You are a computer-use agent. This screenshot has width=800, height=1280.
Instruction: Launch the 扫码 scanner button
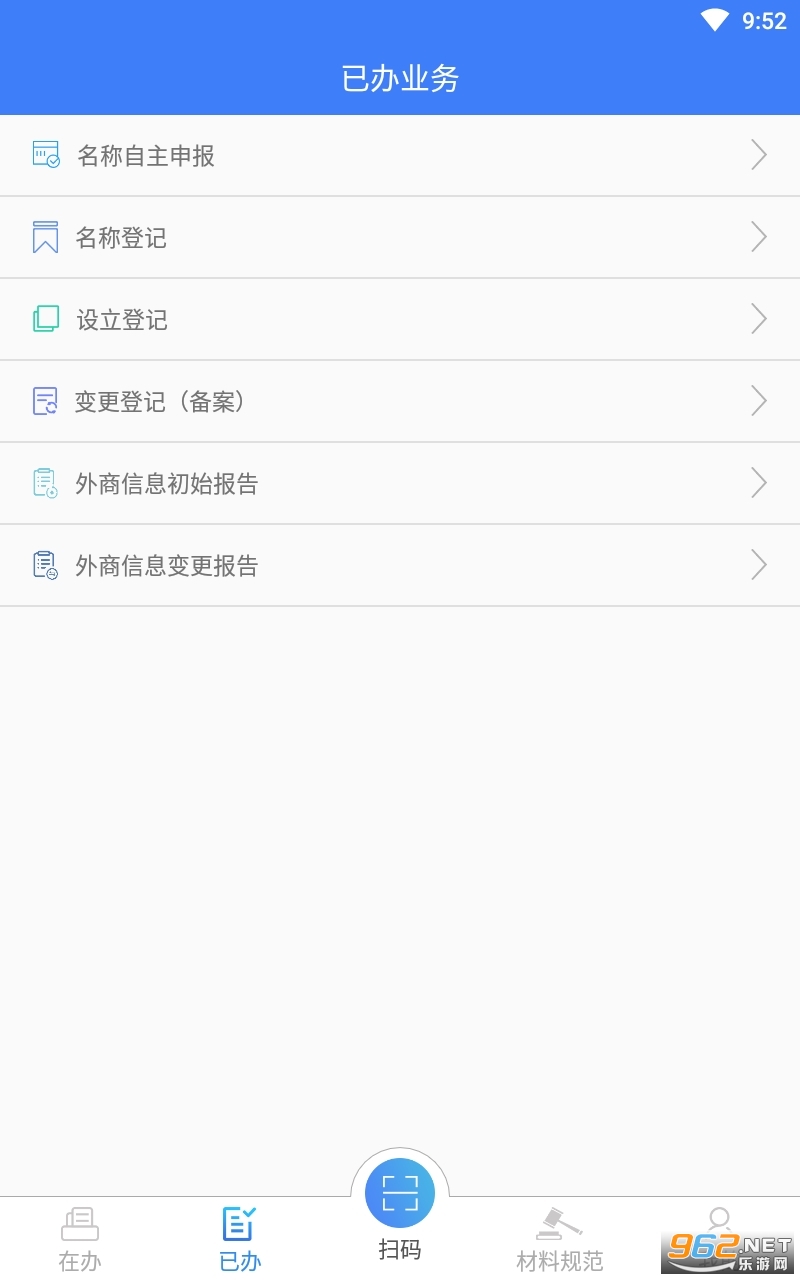pos(400,1194)
